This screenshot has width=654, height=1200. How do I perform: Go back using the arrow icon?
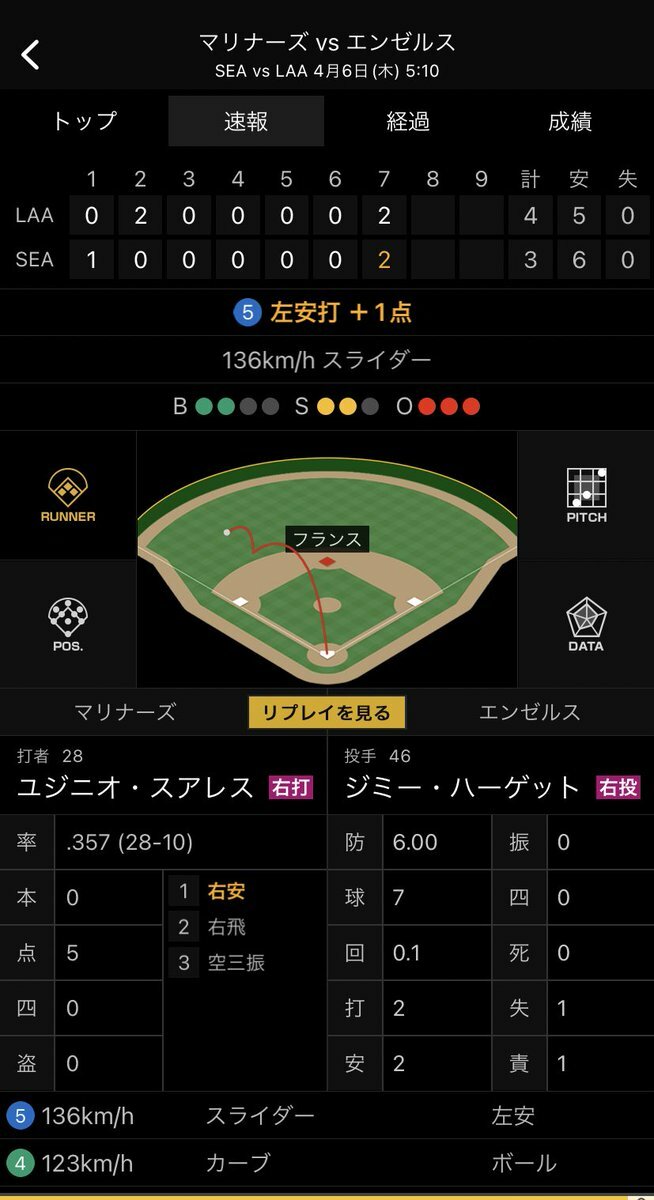click(31, 54)
